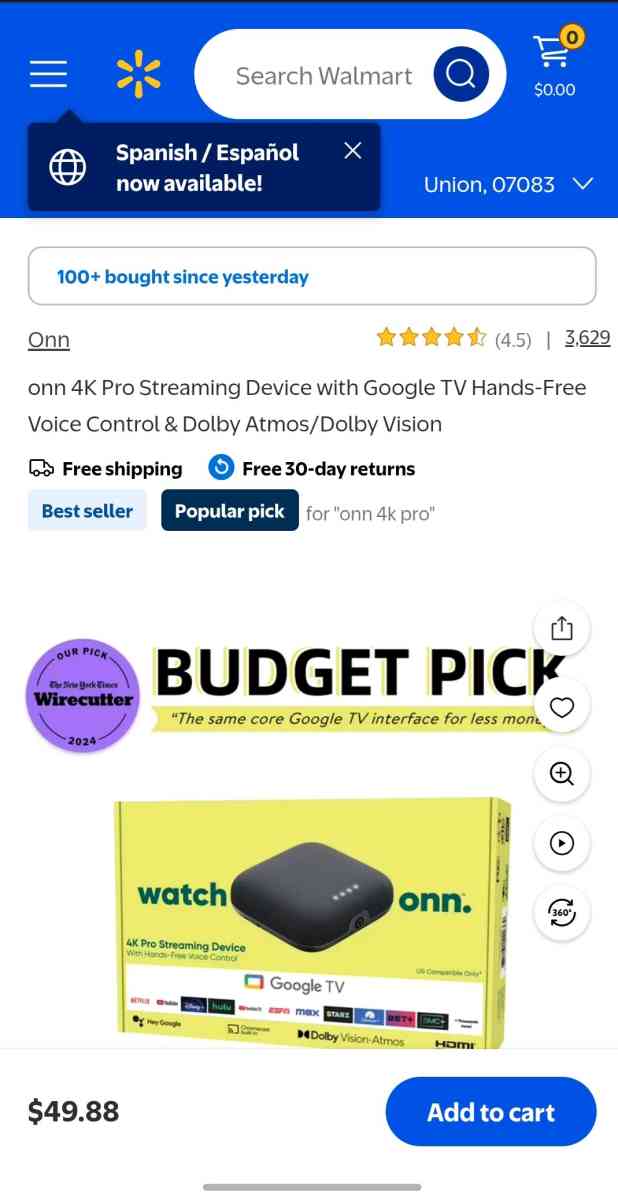Tap the blue search magnifier button
The width and height of the screenshot is (618, 1200).
coord(461,75)
